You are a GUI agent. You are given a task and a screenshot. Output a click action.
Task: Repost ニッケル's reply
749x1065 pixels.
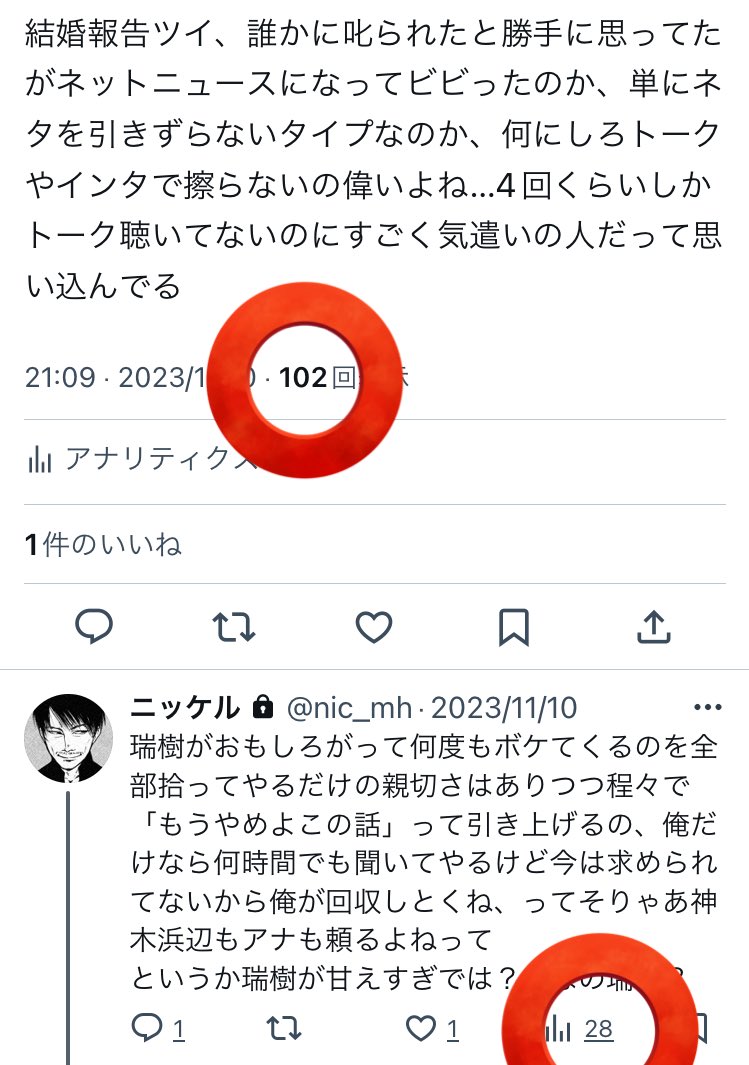tap(285, 1028)
